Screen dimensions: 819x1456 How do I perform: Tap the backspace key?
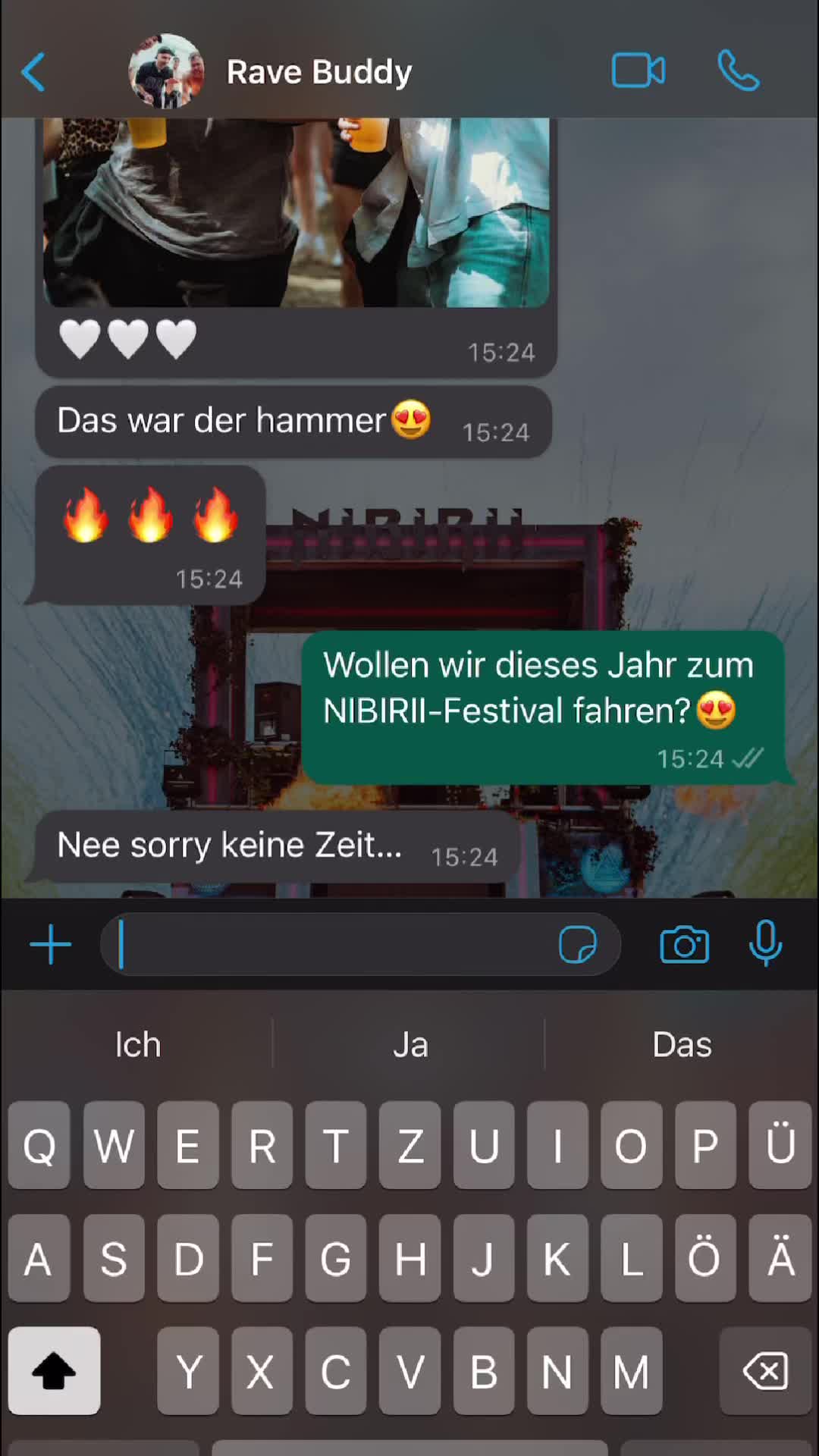pos(765,1371)
